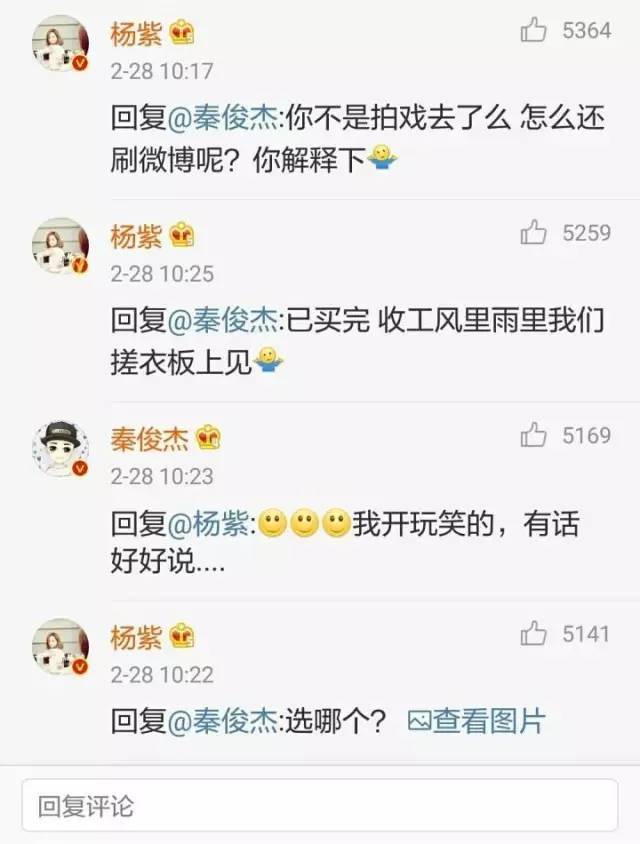
Task: Like 杨紫's comment posted at 10:25
Action: [535, 234]
